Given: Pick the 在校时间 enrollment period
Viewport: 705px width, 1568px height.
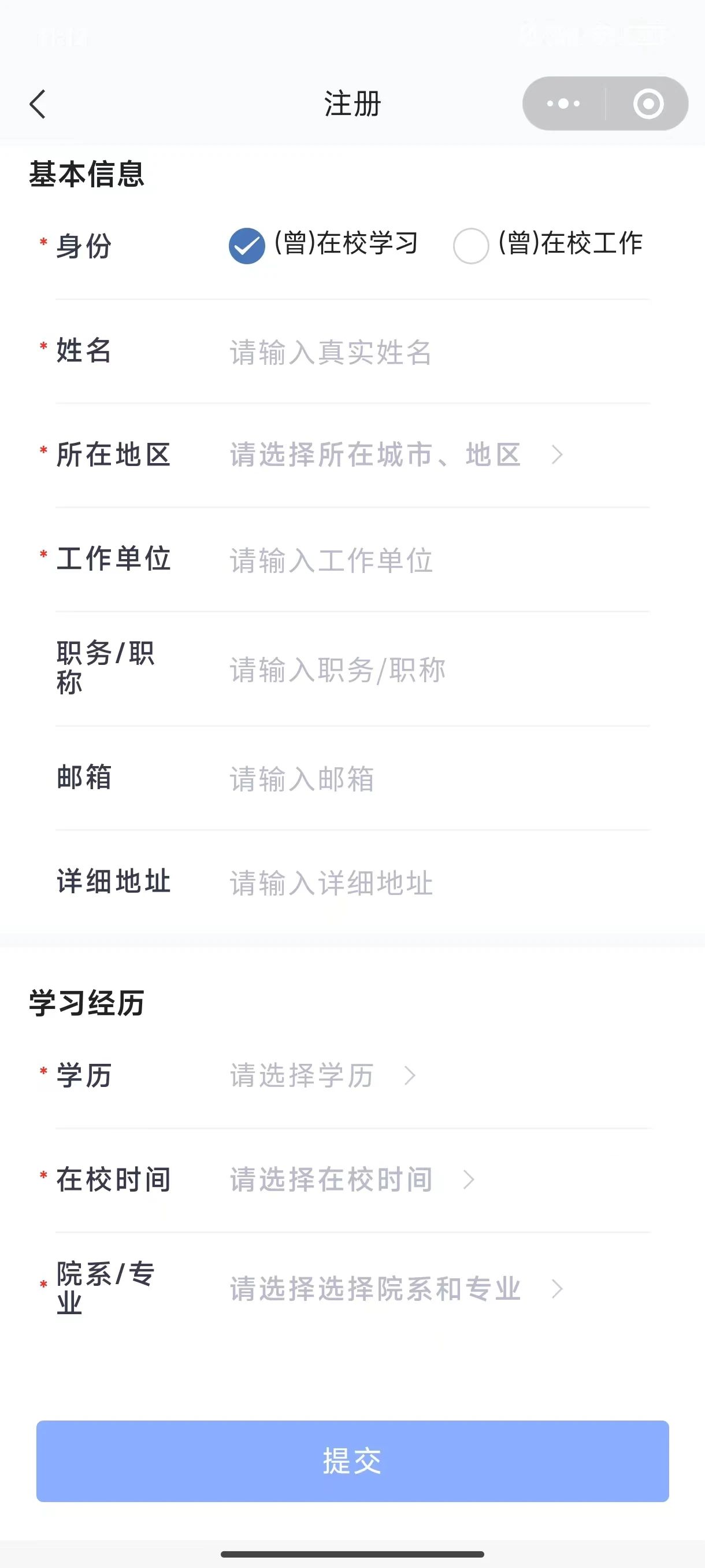Looking at the screenshot, I should pyautogui.click(x=351, y=1179).
